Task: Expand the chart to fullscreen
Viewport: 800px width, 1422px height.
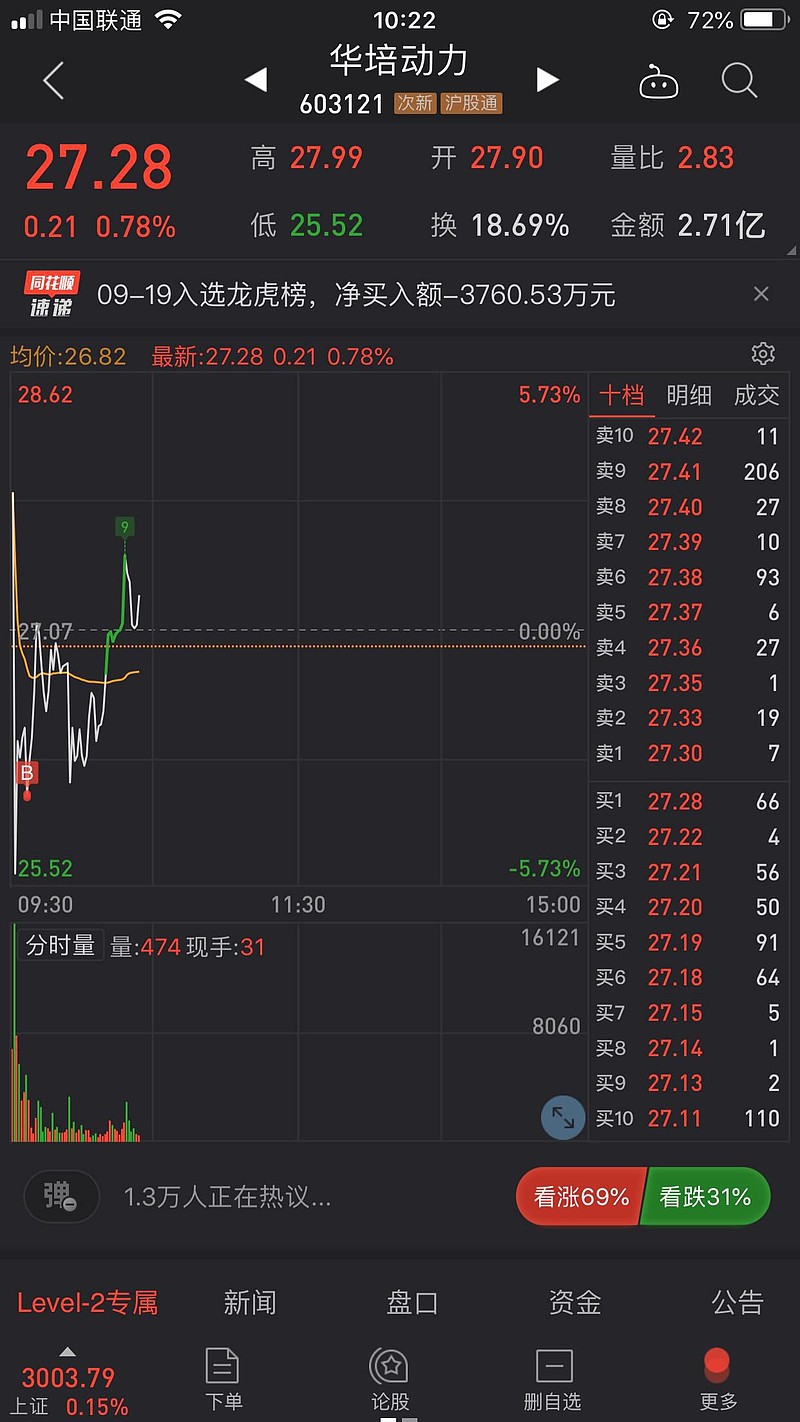Action: [x=563, y=1117]
